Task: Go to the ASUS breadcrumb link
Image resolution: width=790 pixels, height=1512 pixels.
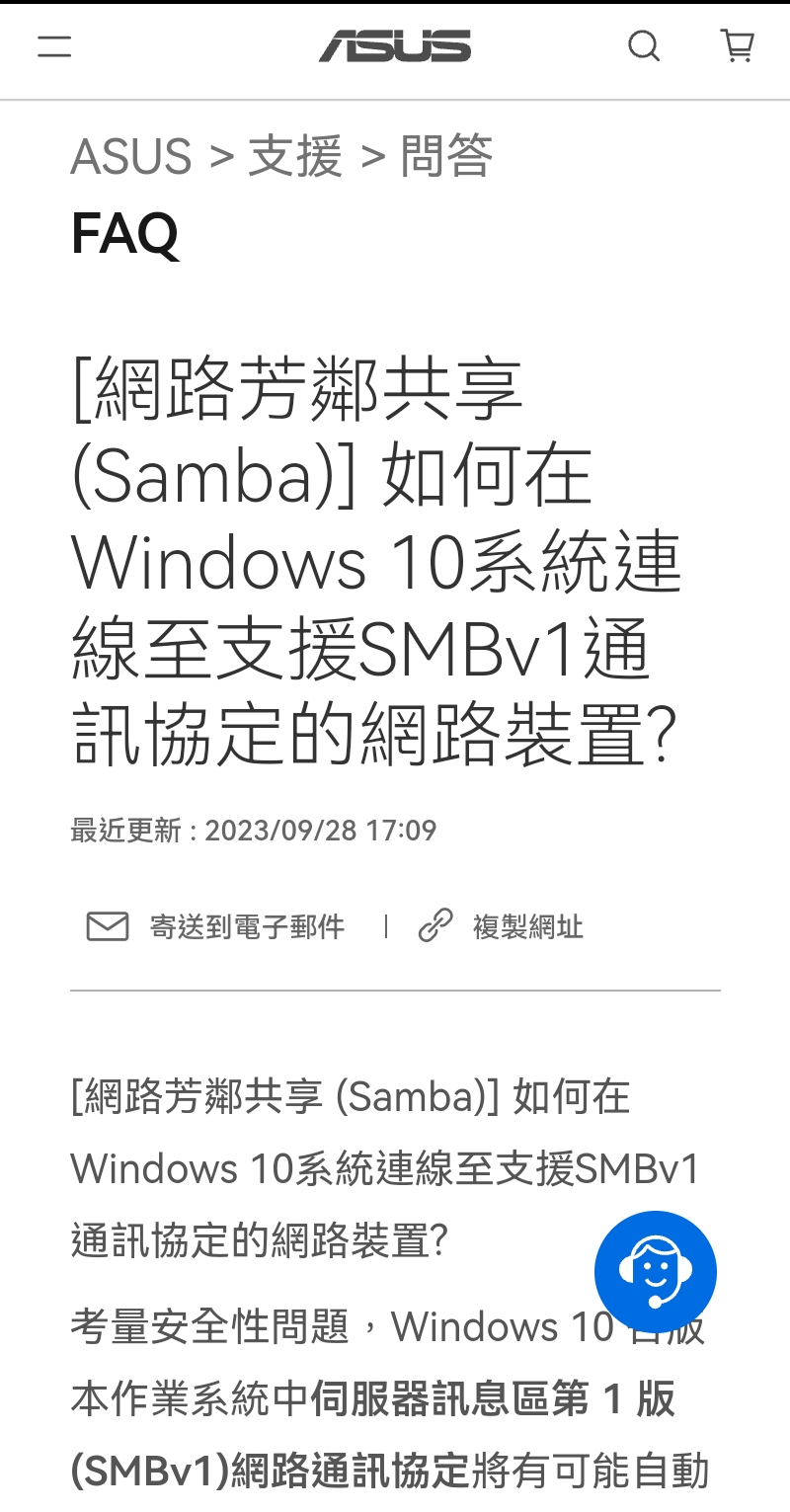Action: pos(131,157)
